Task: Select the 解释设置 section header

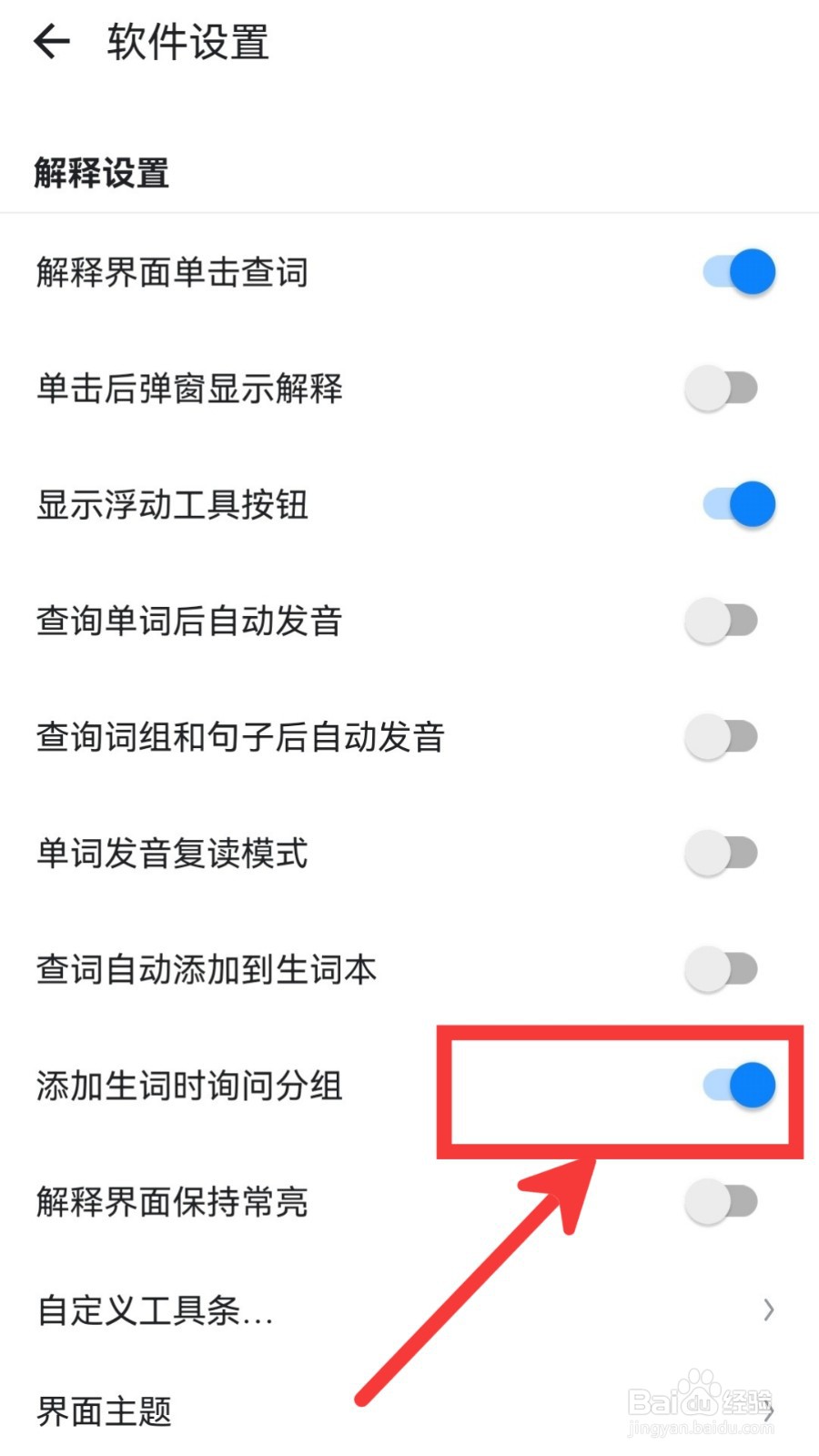Action: [x=100, y=173]
